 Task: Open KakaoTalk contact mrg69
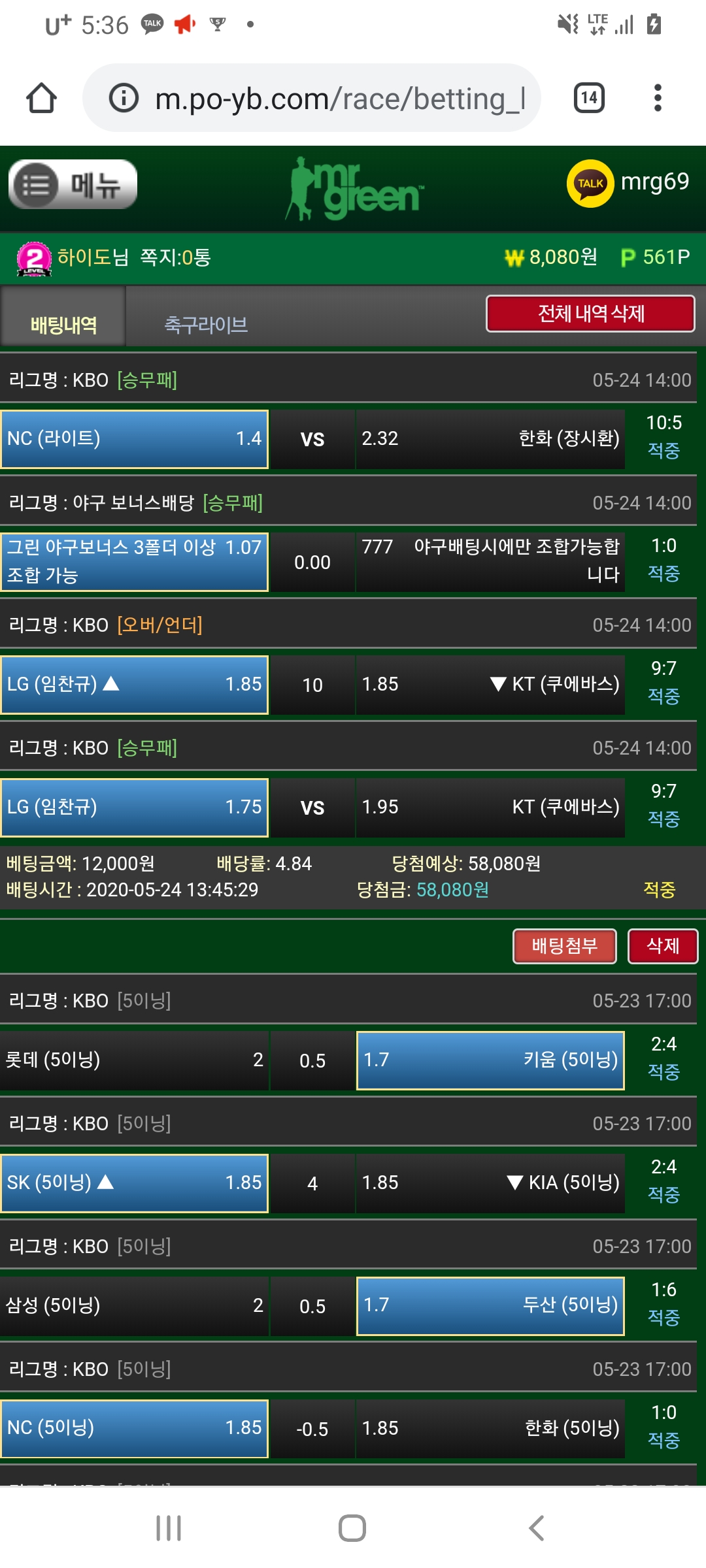pyautogui.click(x=628, y=183)
